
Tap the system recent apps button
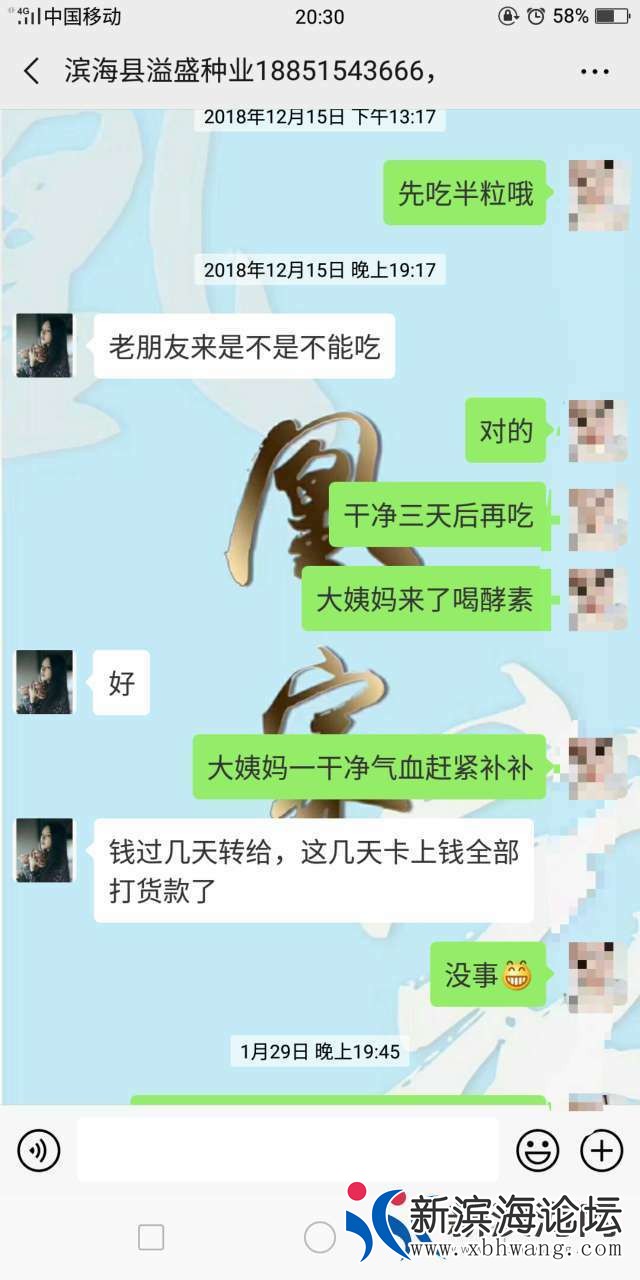pyautogui.click(x=151, y=1237)
